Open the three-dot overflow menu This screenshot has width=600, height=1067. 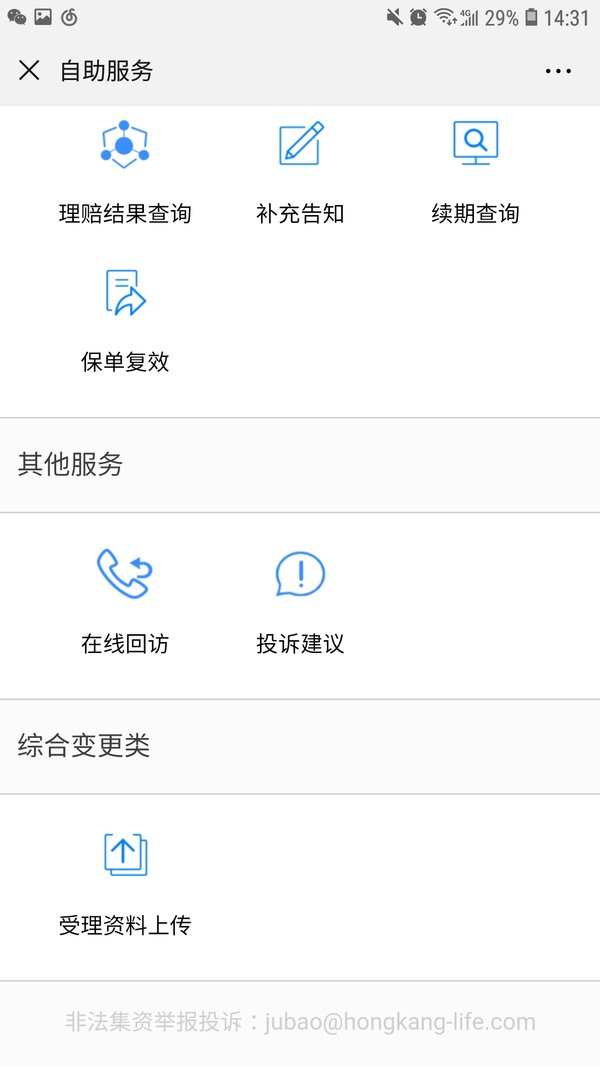[558, 71]
